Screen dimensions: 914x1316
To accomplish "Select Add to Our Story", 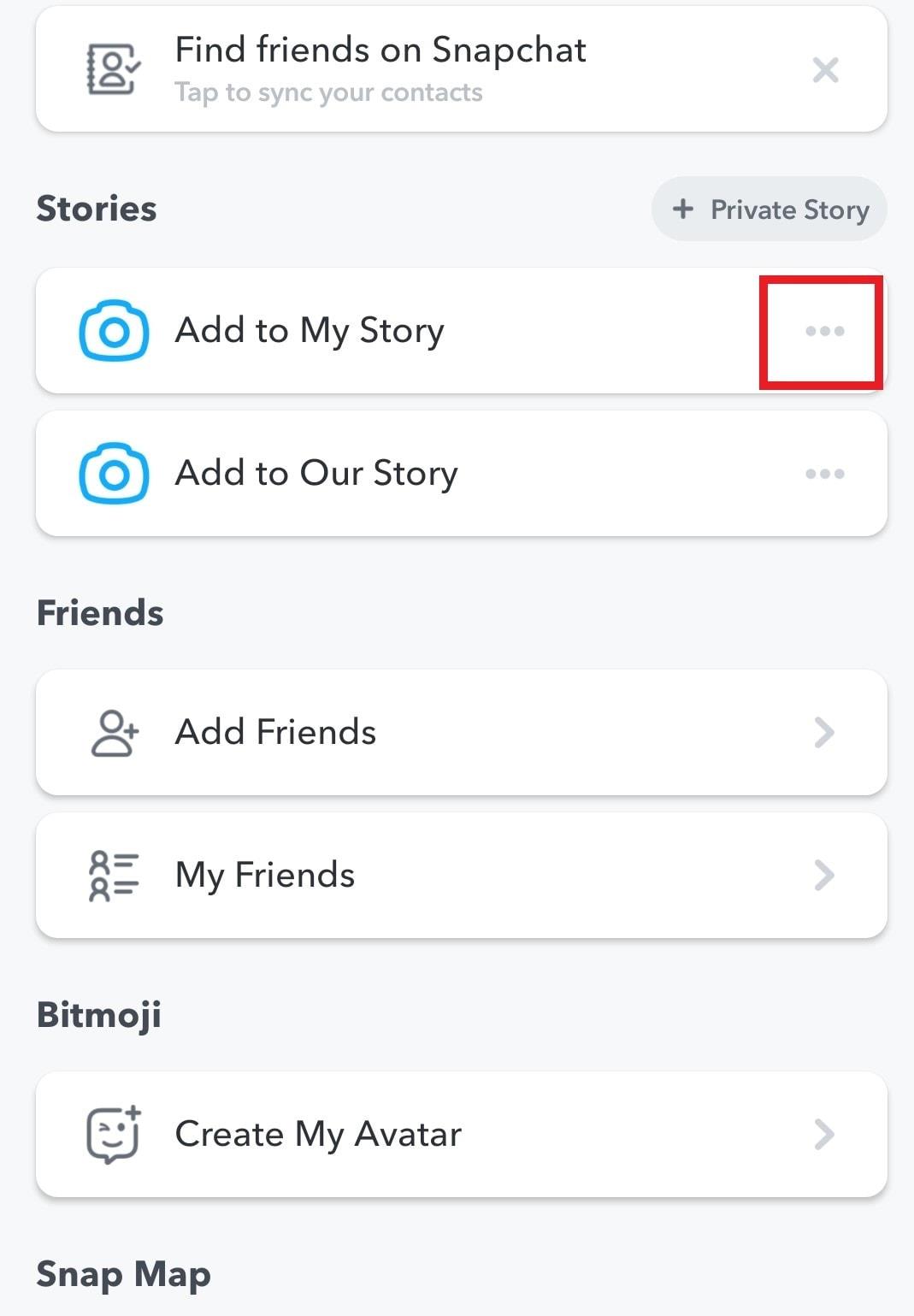I will (316, 474).
